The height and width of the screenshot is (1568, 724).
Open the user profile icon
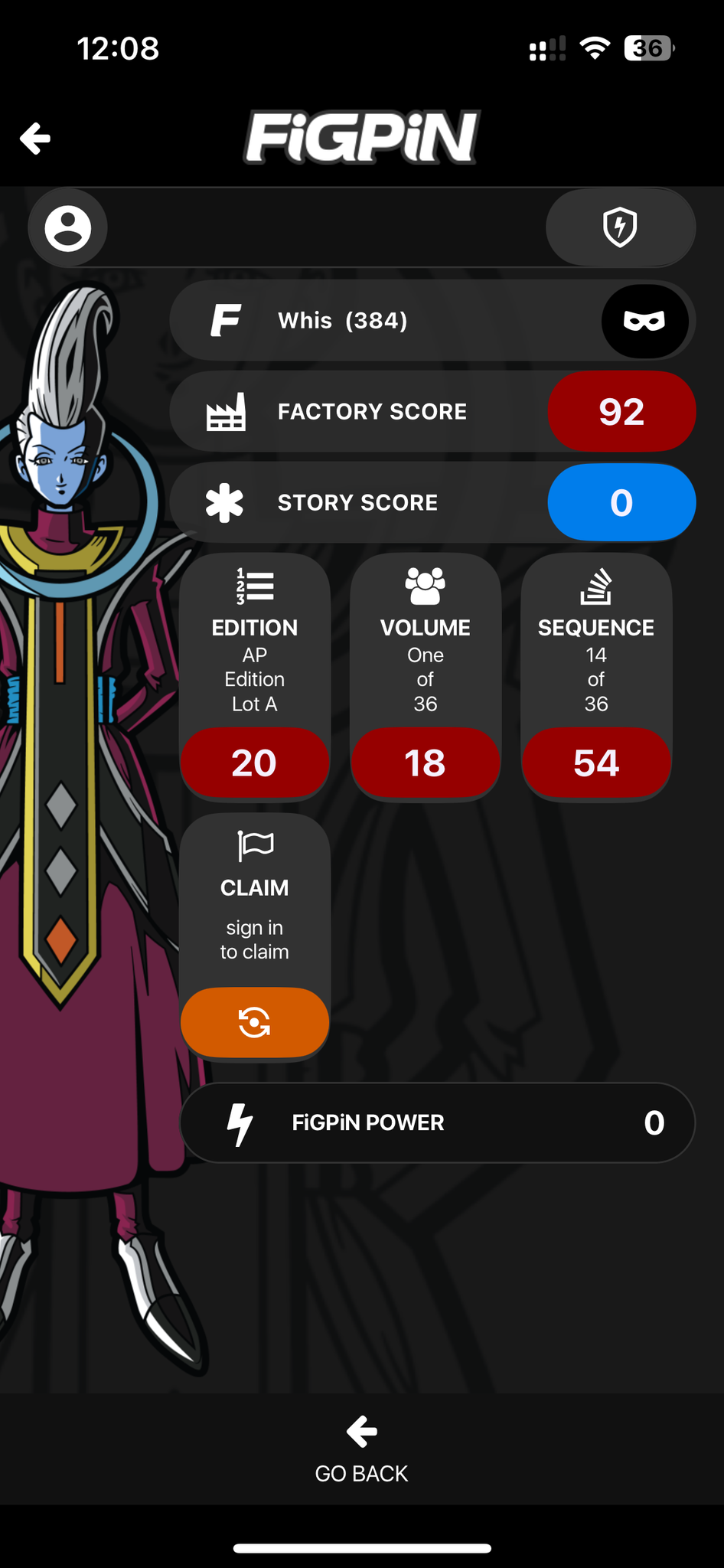[x=67, y=228]
